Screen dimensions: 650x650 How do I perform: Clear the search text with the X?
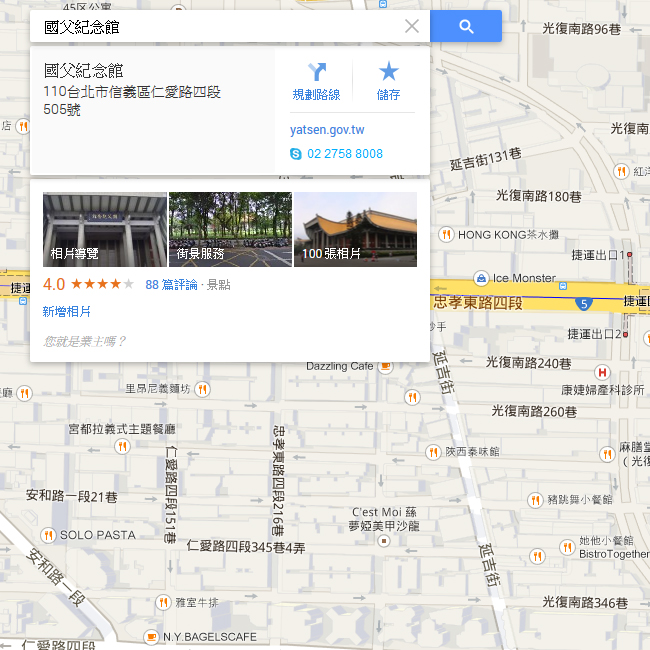[x=411, y=27]
